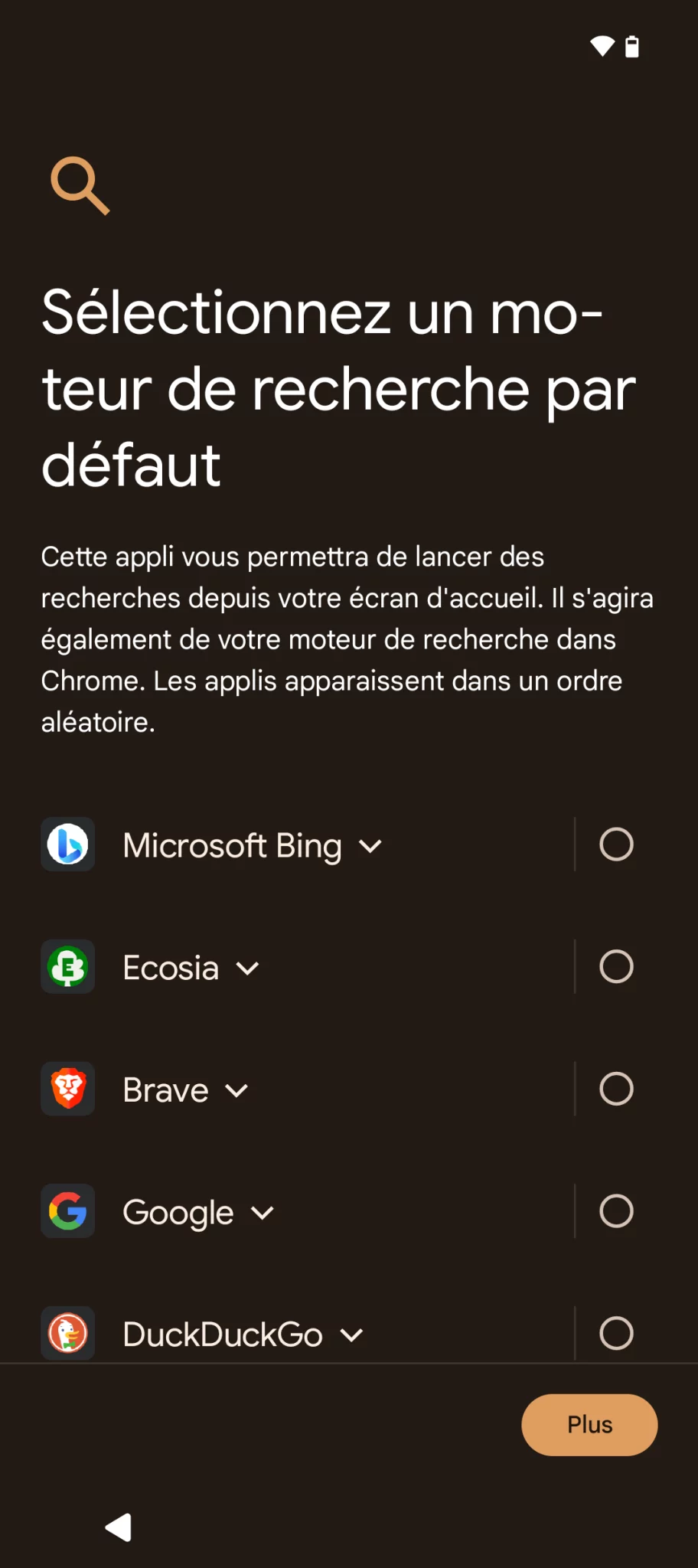
Task: Select Microsoft Bing radio button
Action: pos(616,844)
